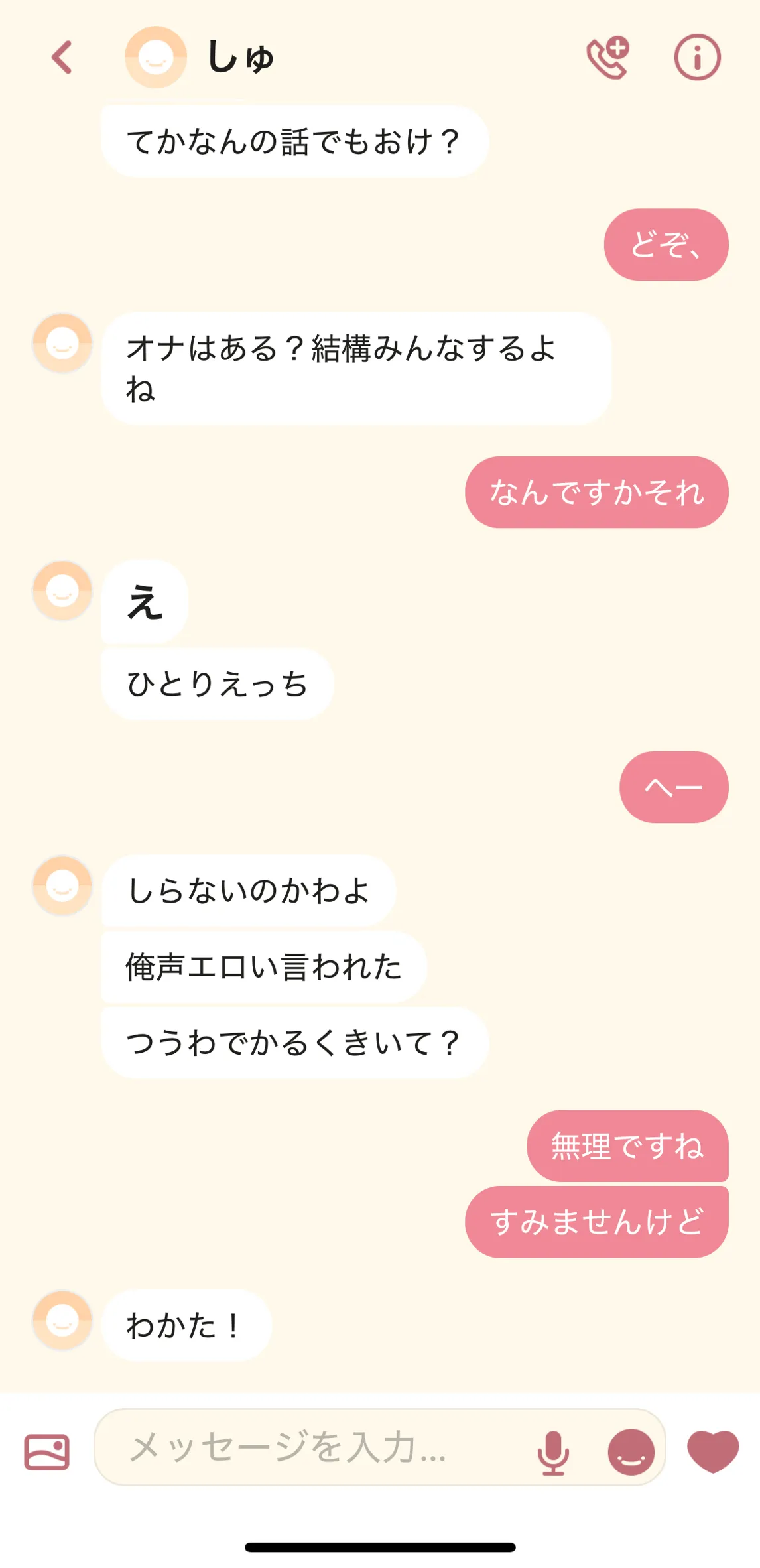Focus the メッセージを入力 text field

tap(318, 1447)
